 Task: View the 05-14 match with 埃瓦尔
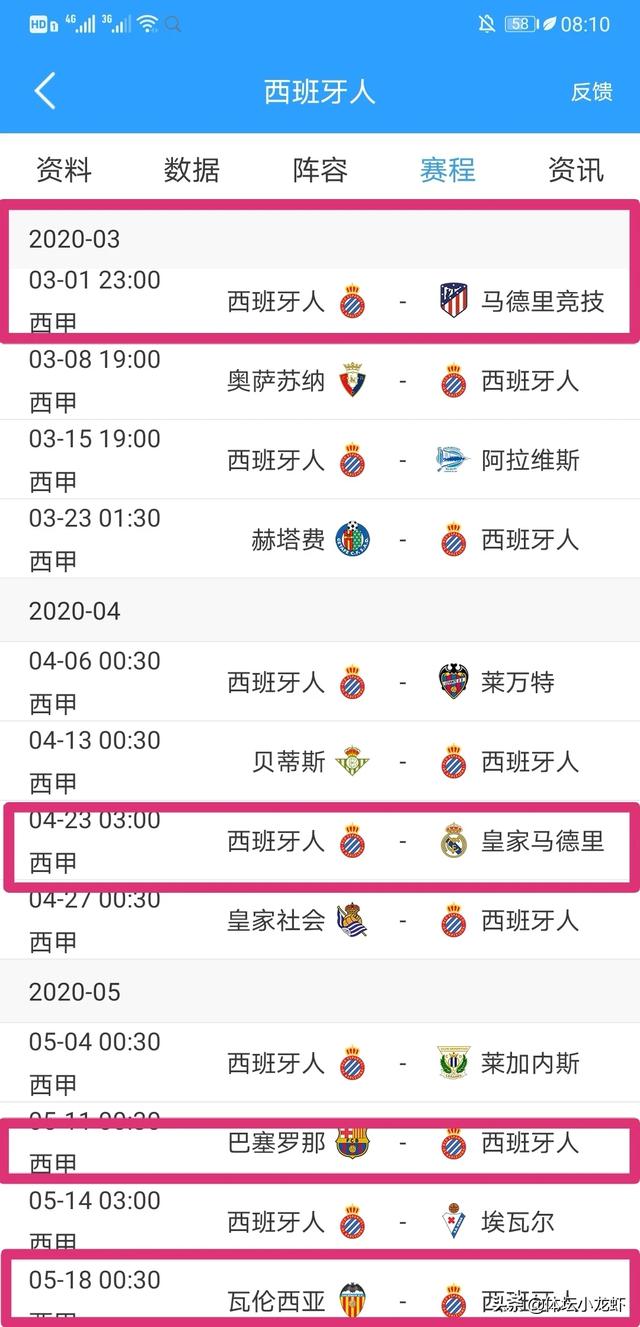[320, 1222]
